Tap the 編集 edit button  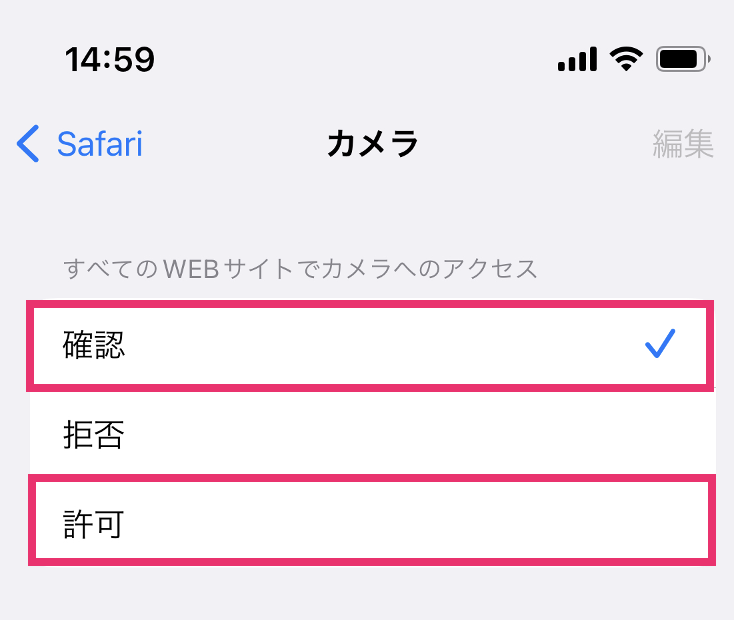click(683, 144)
